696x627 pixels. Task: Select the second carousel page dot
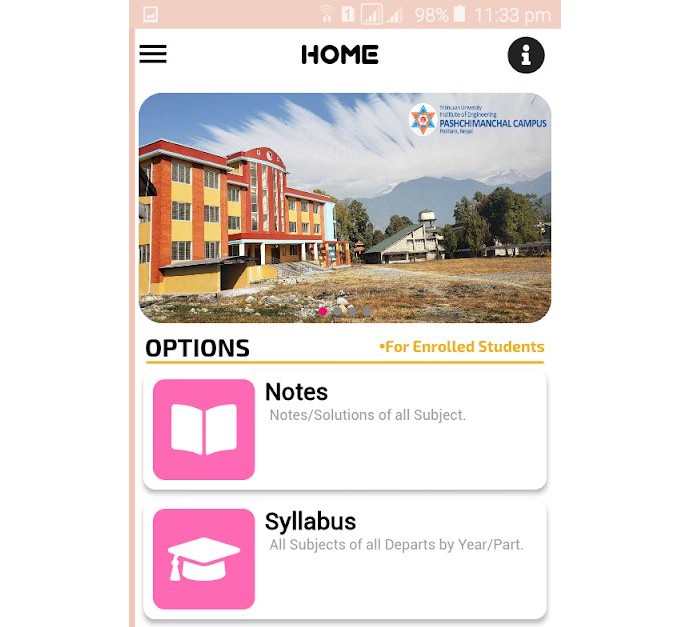[338, 312]
